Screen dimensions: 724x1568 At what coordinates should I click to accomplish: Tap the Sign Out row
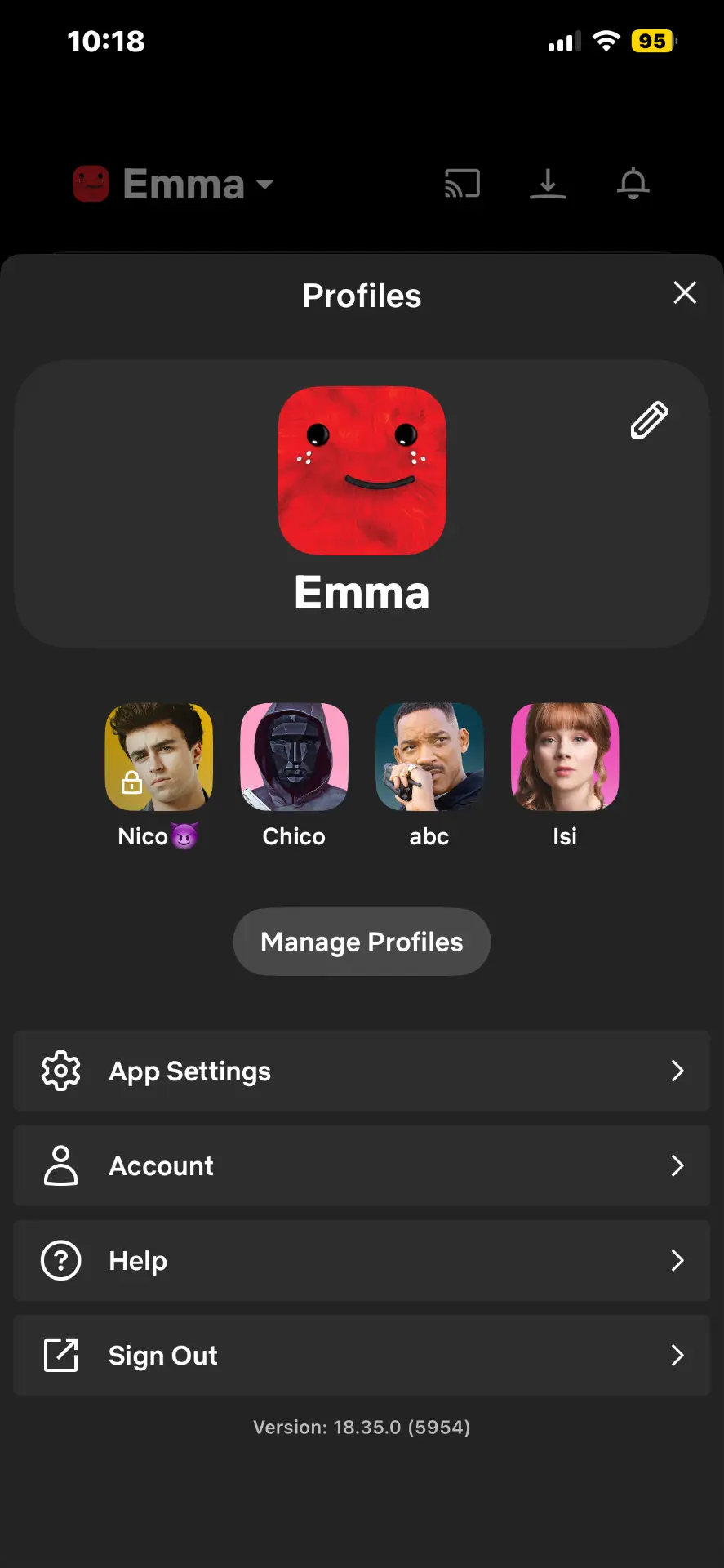(362, 1355)
